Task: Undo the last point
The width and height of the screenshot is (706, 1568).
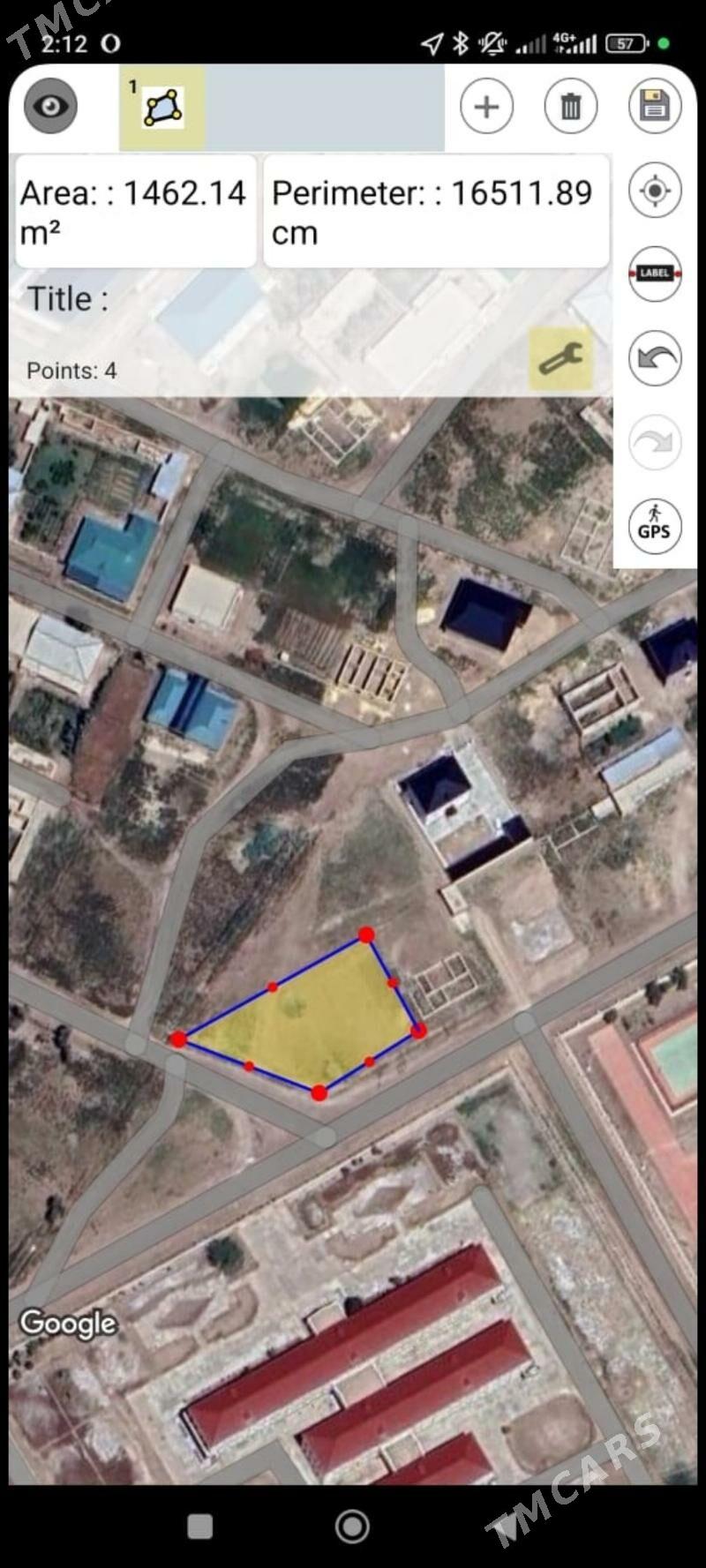Action: 654,357
